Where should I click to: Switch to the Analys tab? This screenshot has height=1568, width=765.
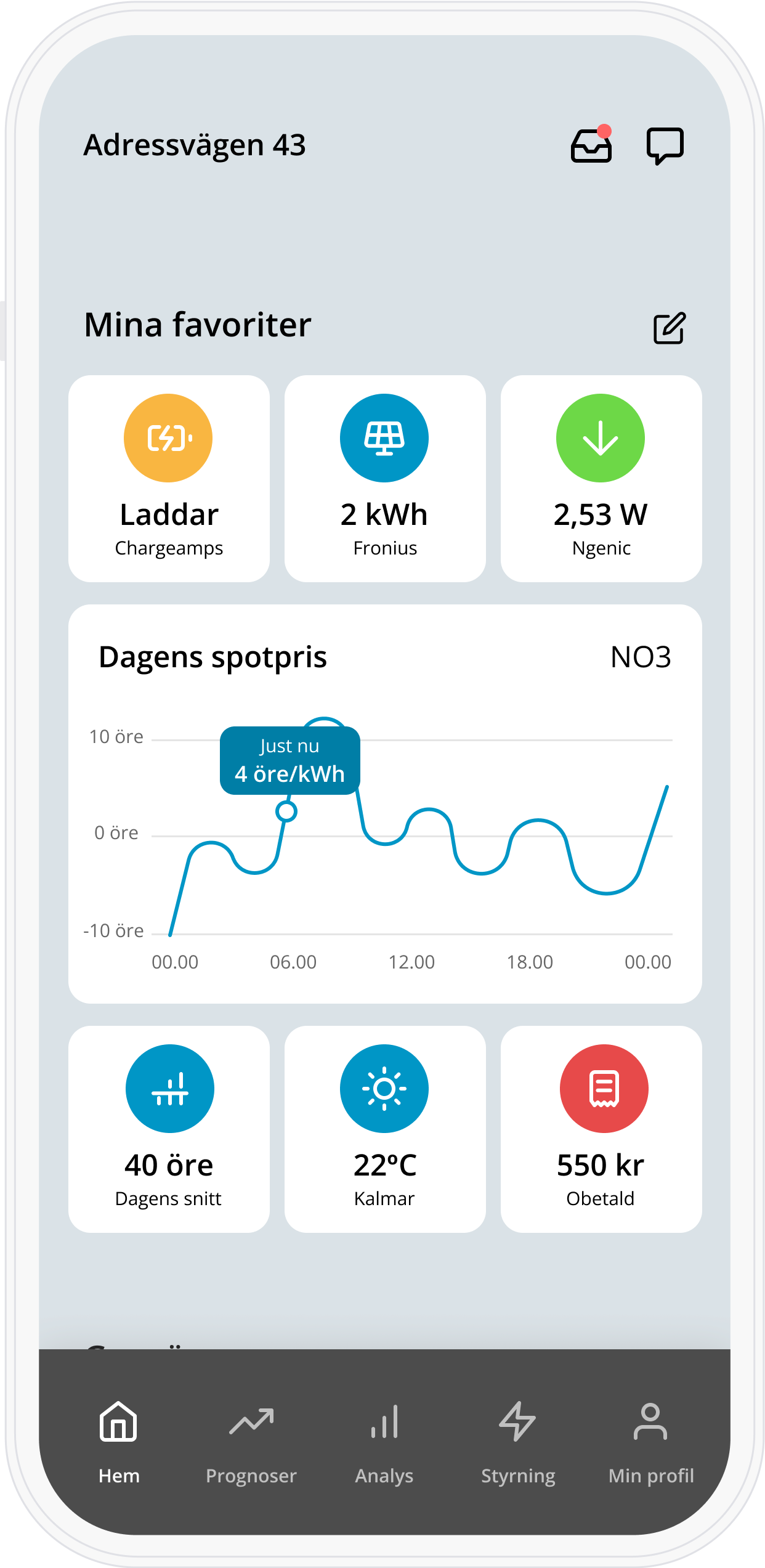(384, 1443)
